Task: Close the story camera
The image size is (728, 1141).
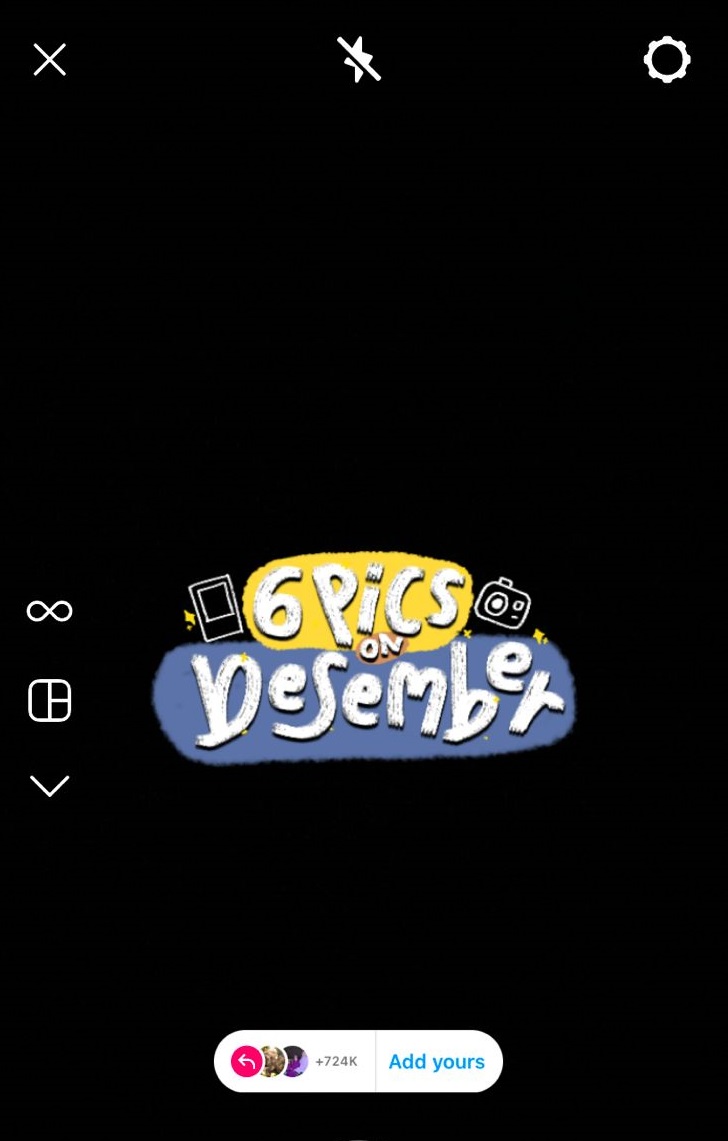Action: click(49, 60)
